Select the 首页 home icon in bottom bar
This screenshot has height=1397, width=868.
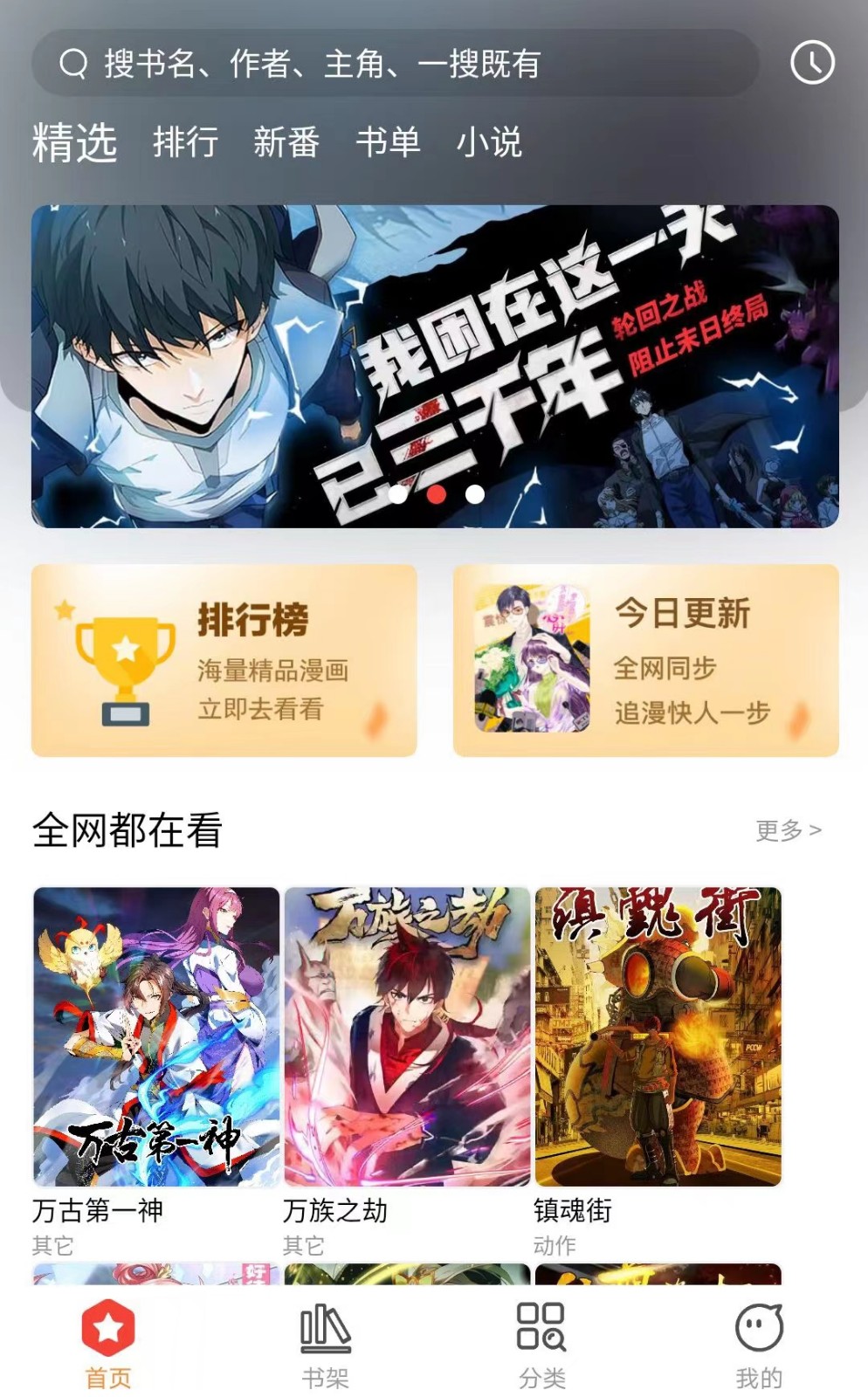[x=107, y=1327]
